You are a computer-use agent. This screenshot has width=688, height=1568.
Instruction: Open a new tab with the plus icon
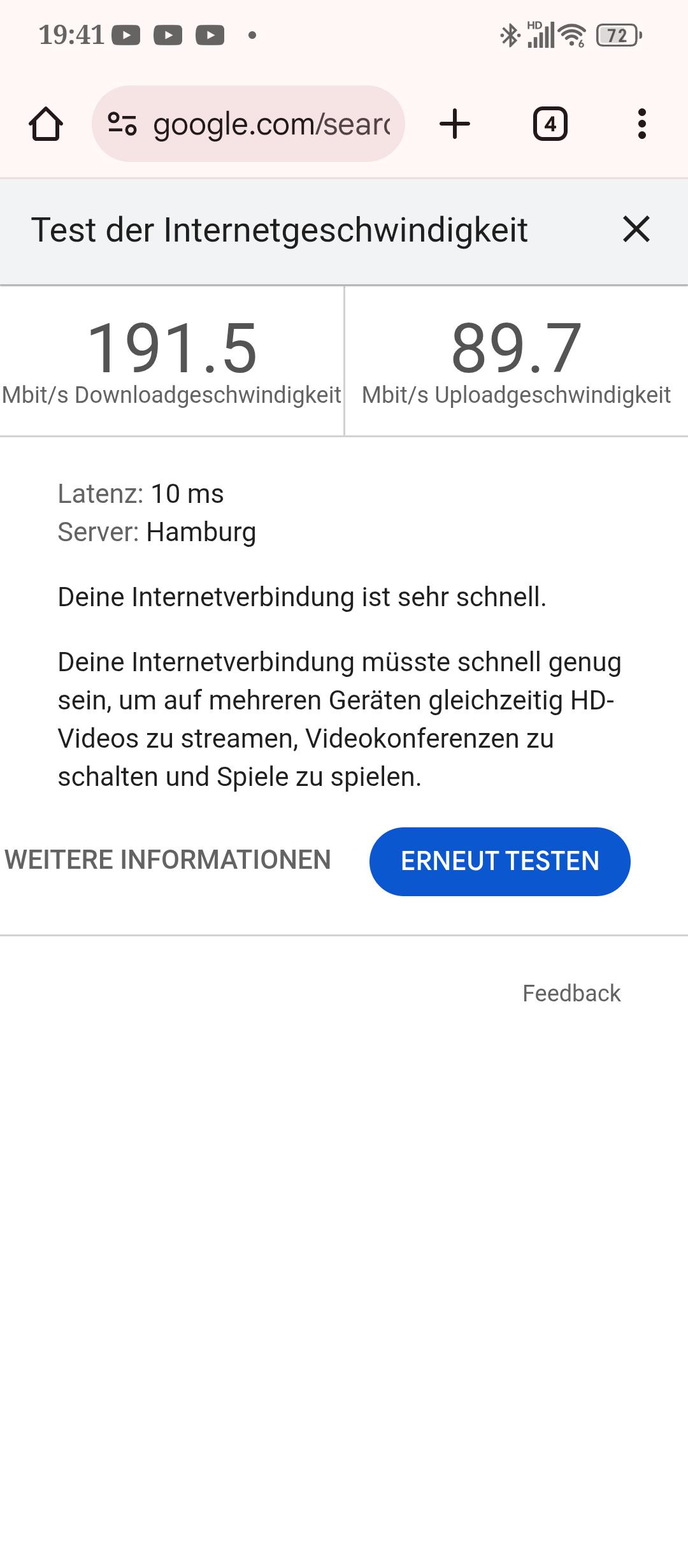[x=455, y=124]
